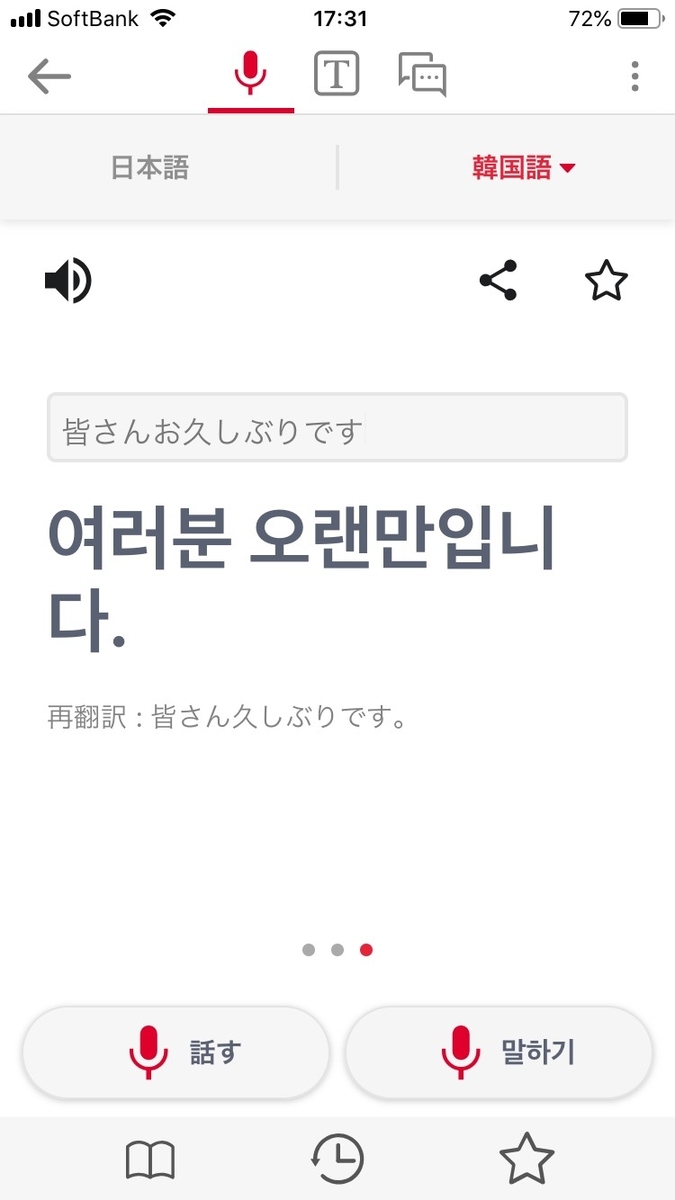Image resolution: width=675 pixels, height=1200 pixels.
Task: Tap the 話す microphone button
Action: click(176, 1052)
